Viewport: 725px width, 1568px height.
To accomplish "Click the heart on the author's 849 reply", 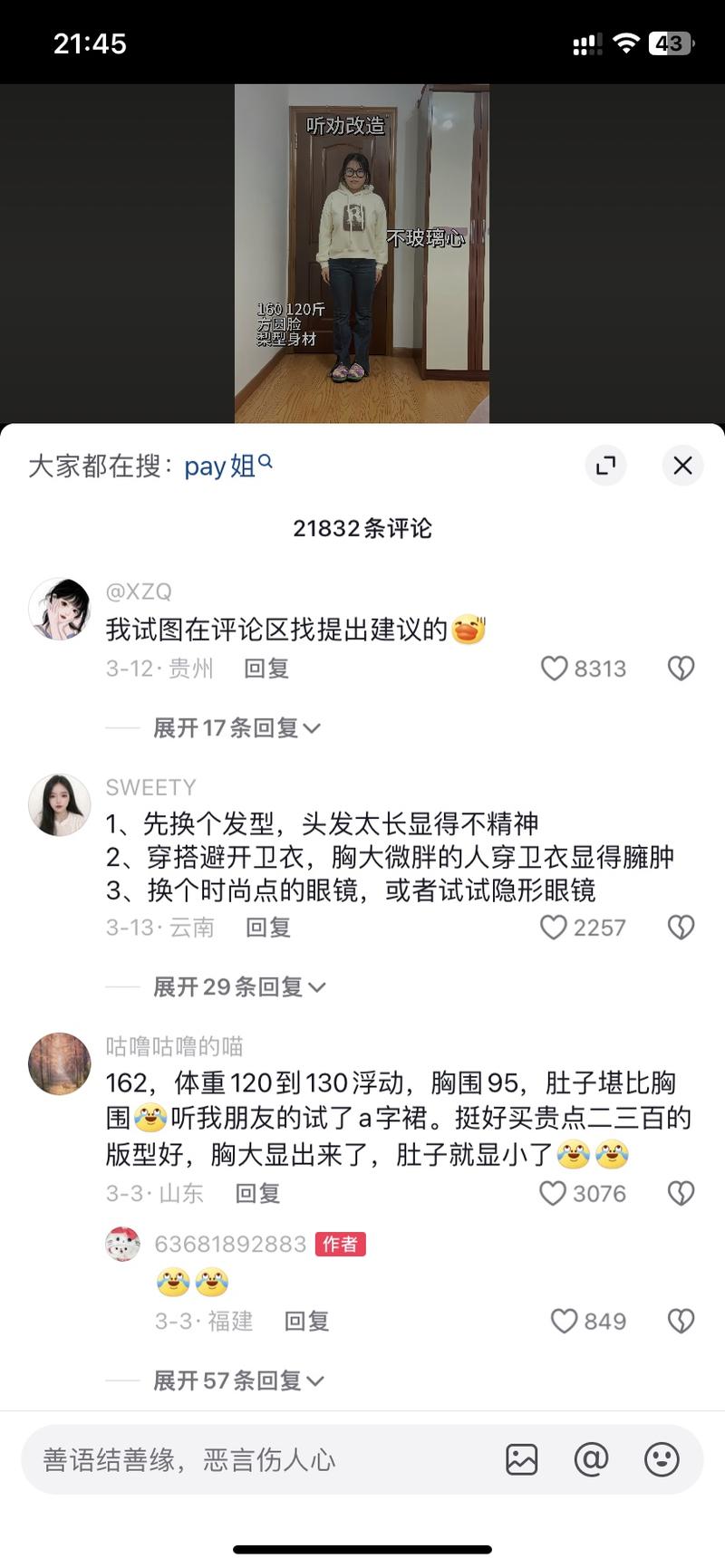I will click(x=566, y=1321).
